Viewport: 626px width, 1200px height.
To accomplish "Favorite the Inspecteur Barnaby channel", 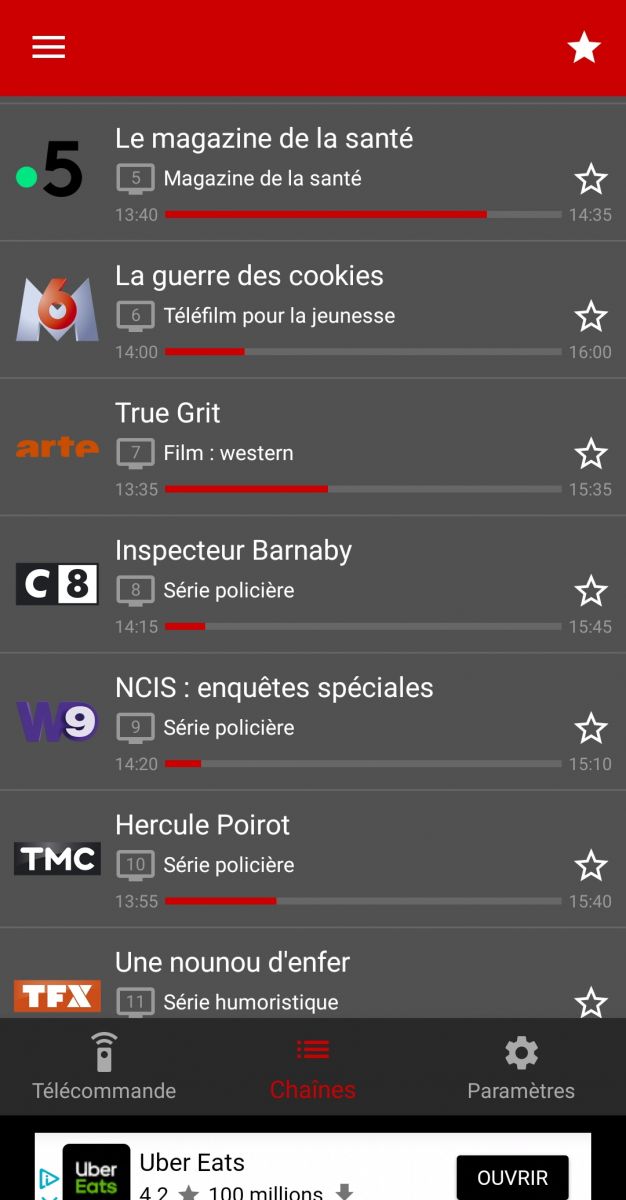I will [x=591, y=591].
